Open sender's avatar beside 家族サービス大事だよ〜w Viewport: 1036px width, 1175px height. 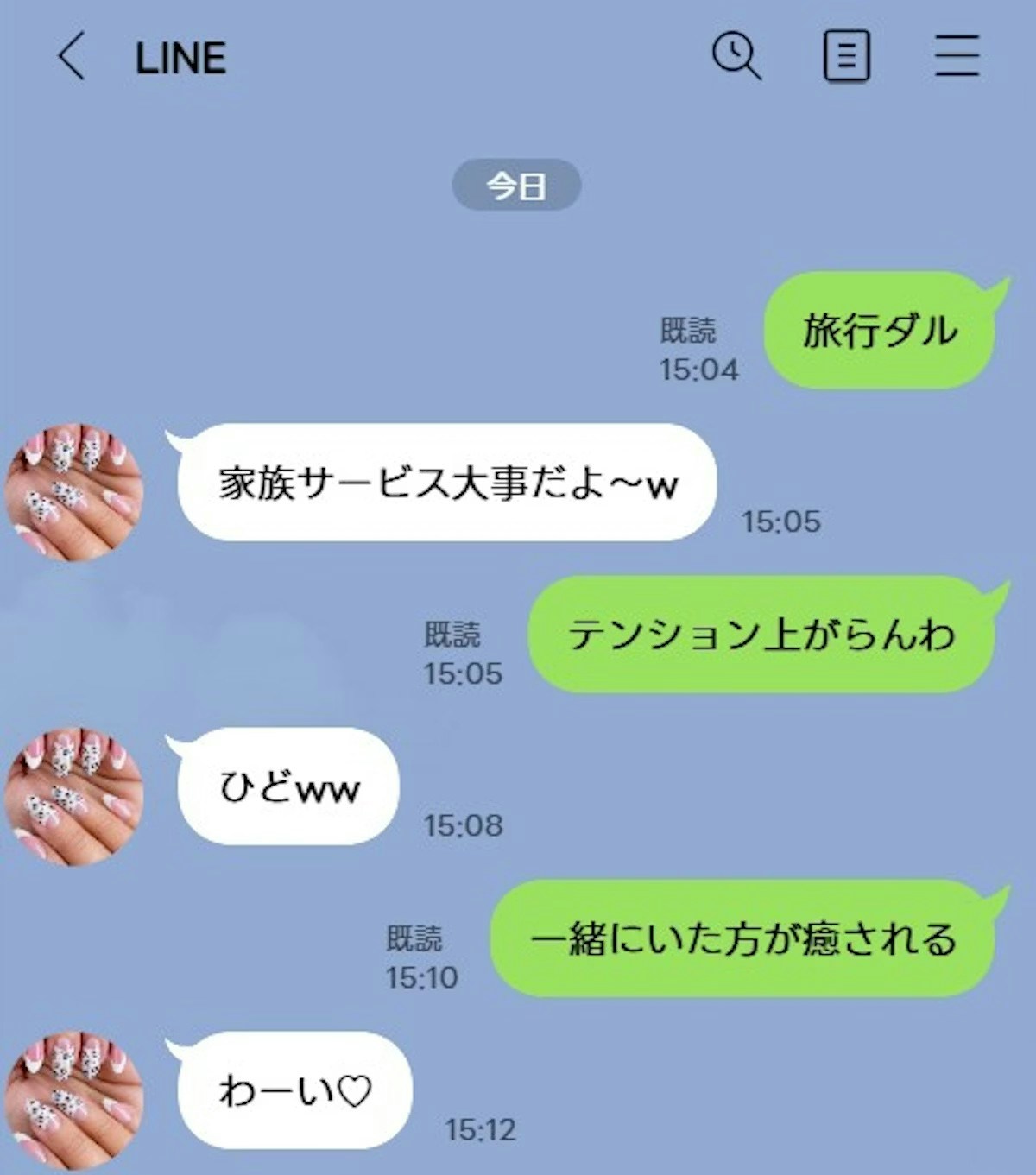coord(74,491)
